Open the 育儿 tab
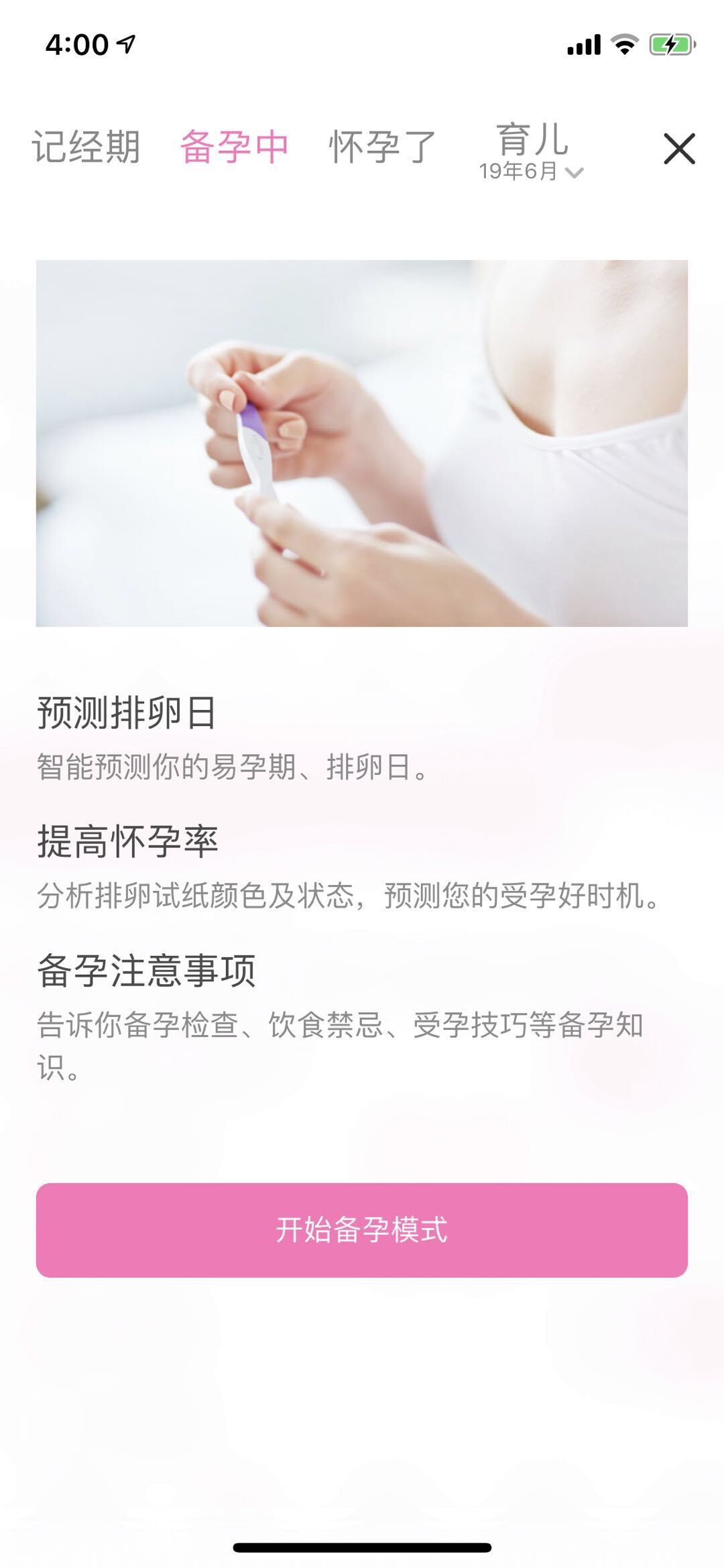Viewport: 724px width, 1568px height. (x=532, y=139)
